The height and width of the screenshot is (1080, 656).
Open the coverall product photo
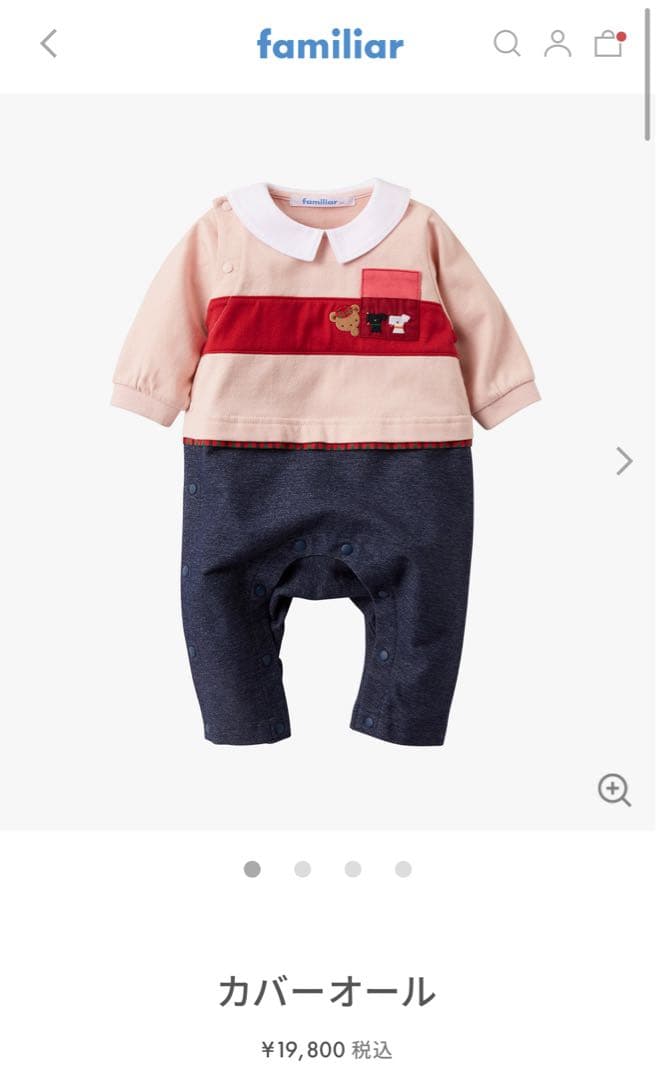point(326,460)
